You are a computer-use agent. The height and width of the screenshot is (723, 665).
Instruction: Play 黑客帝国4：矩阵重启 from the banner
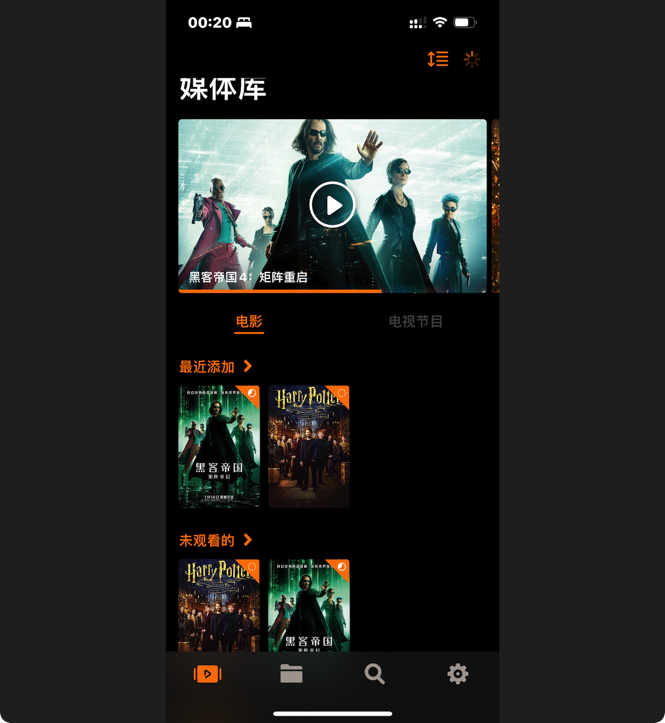[332, 205]
